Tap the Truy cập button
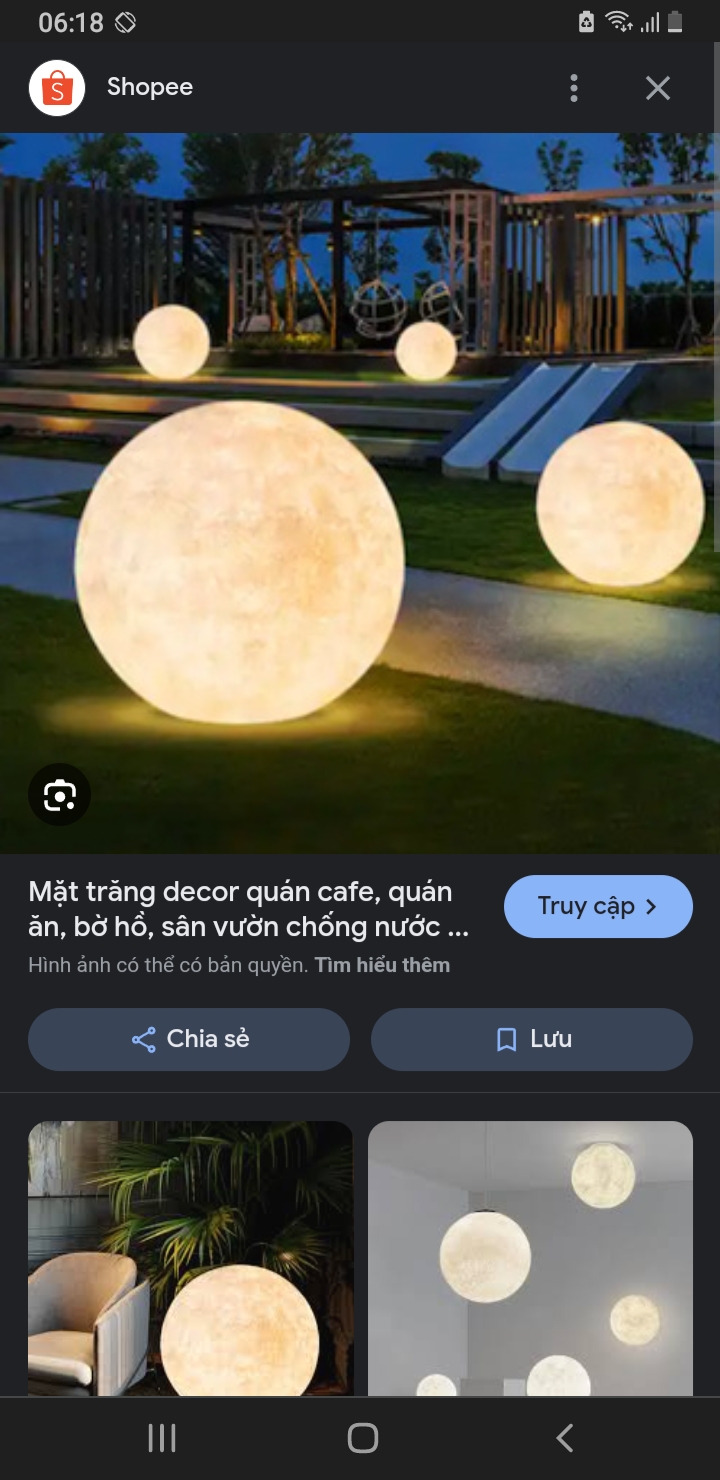This screenshot has width=720, height=1480. [598, 907]
